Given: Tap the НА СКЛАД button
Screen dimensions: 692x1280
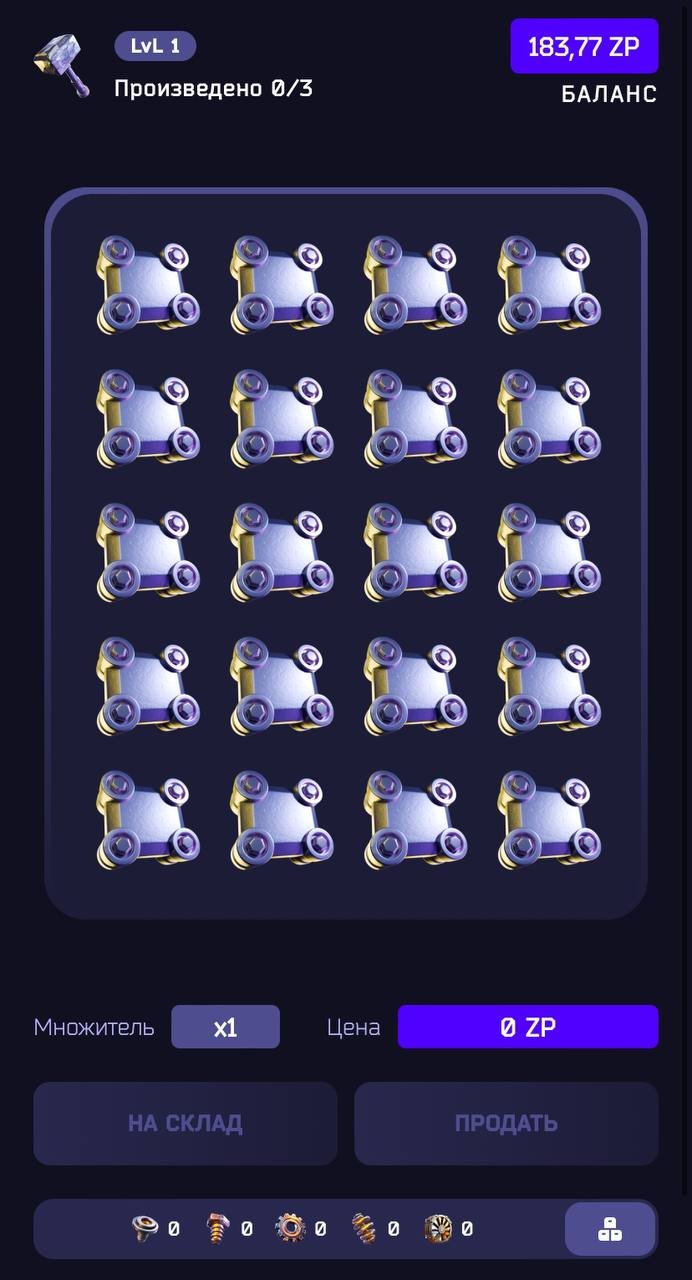Looking at the screenshot, I should click(185, 1123).
